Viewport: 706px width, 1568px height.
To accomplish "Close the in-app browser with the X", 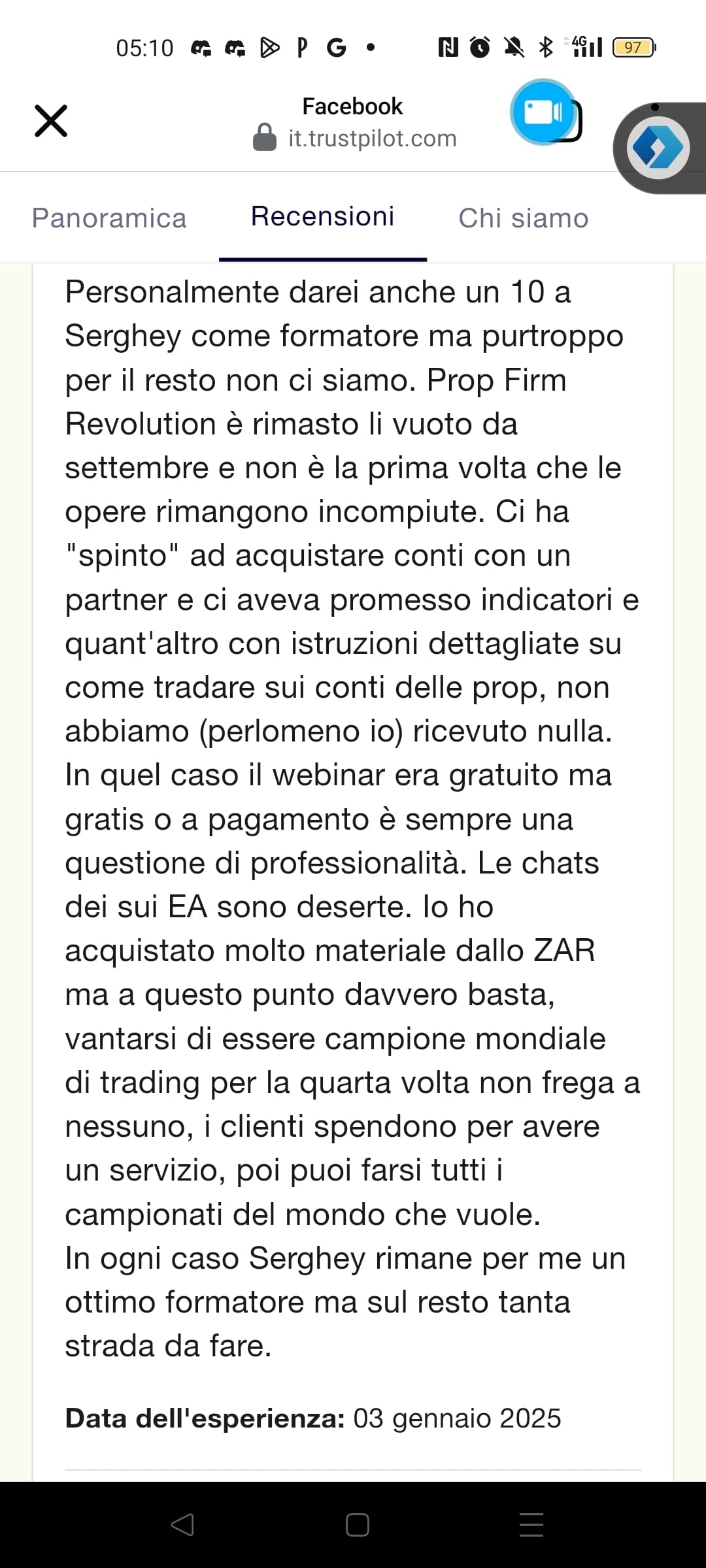I will click(51, 121).
